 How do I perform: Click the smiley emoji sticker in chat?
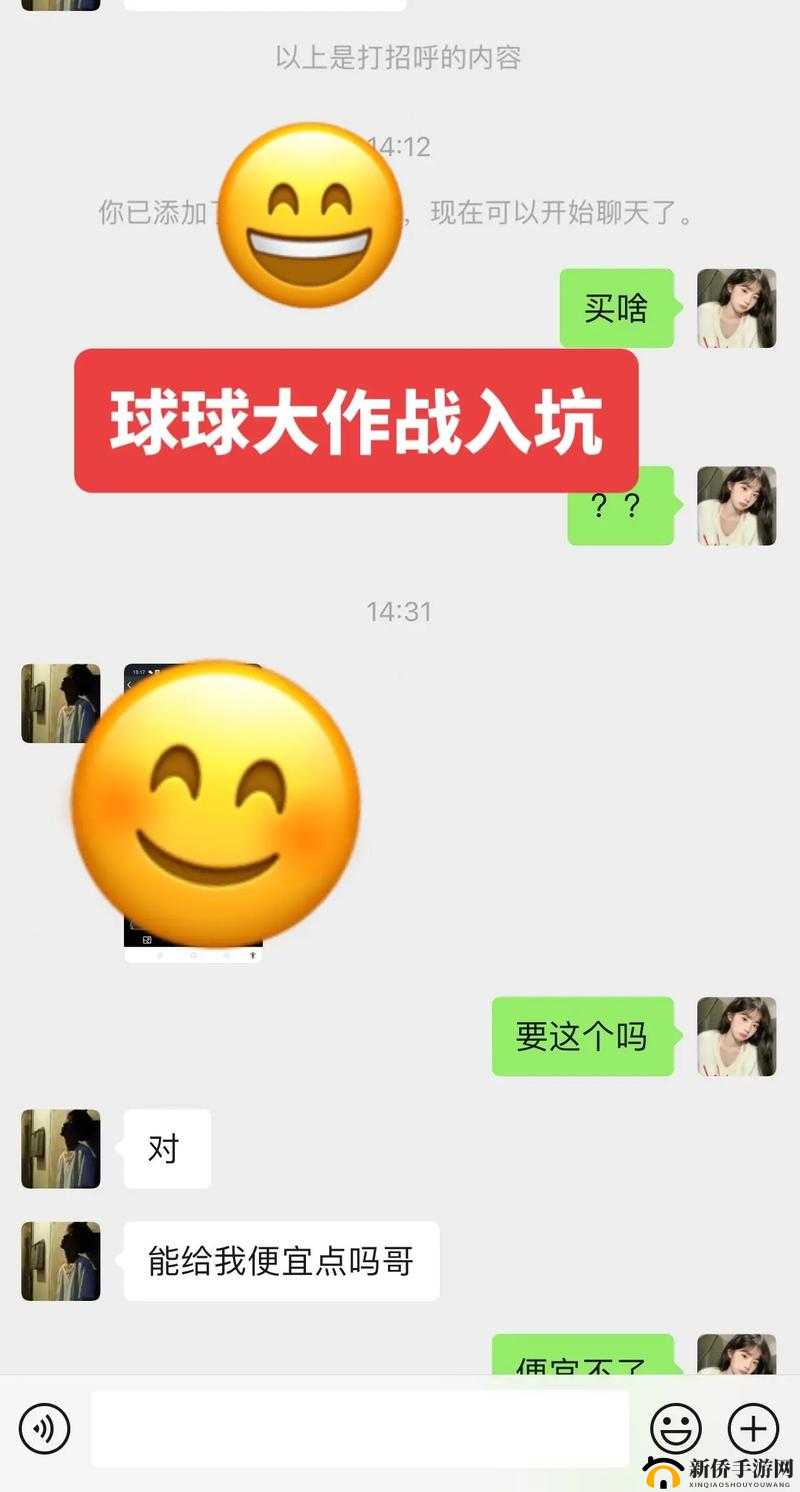pos(310,215)
